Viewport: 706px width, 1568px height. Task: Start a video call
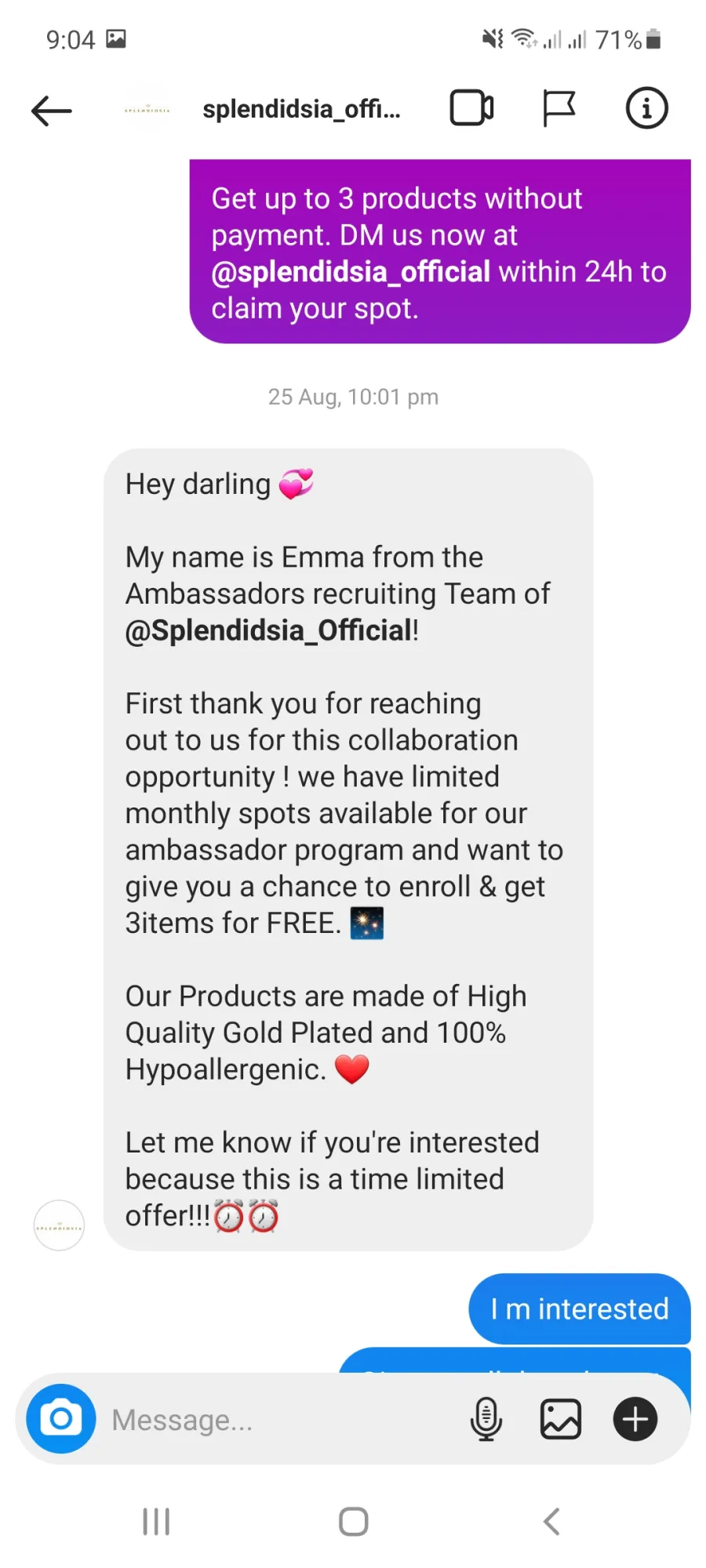tap(471, 108)
